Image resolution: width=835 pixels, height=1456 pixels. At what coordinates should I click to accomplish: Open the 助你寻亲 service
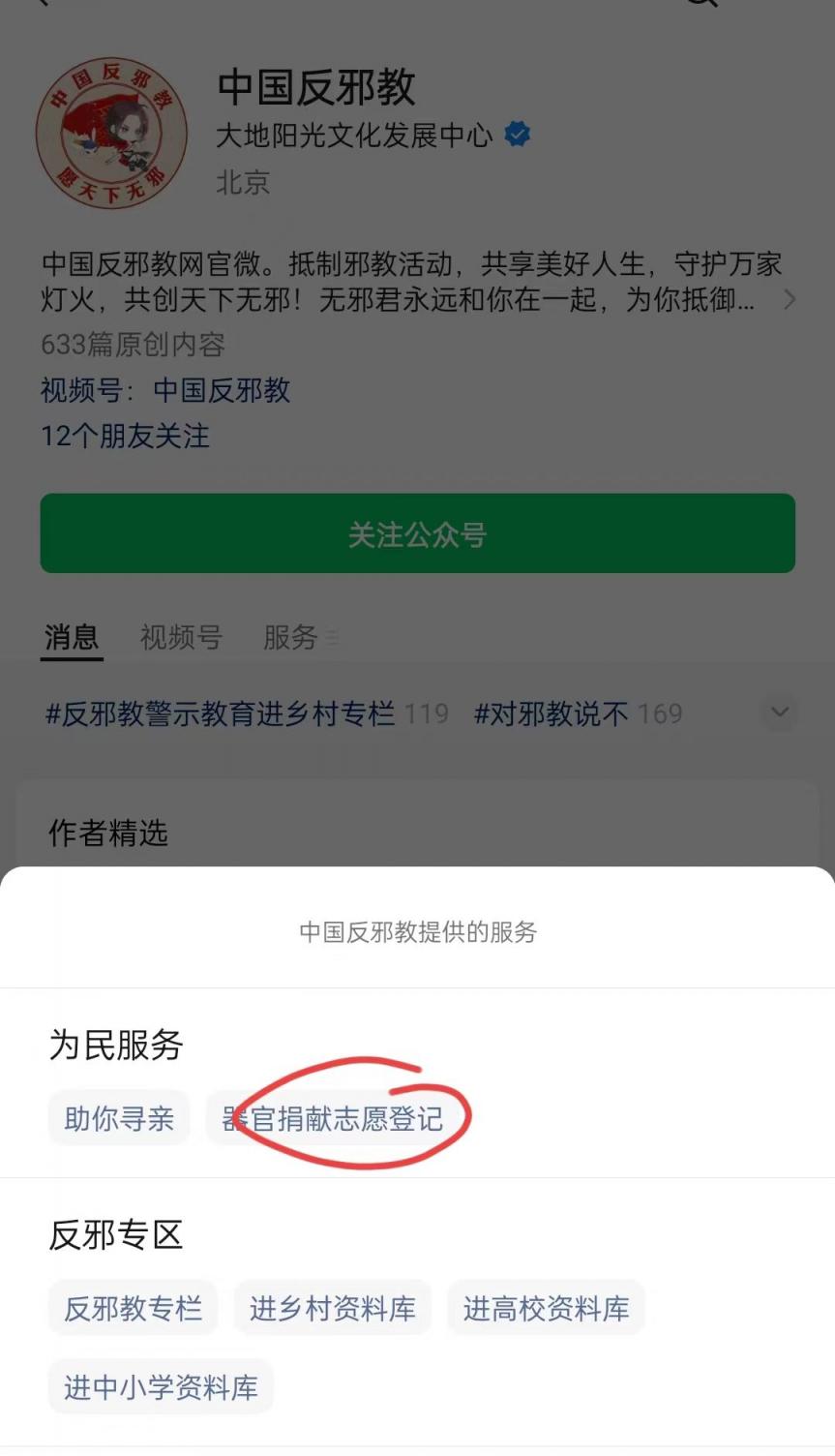[119, 1119]
